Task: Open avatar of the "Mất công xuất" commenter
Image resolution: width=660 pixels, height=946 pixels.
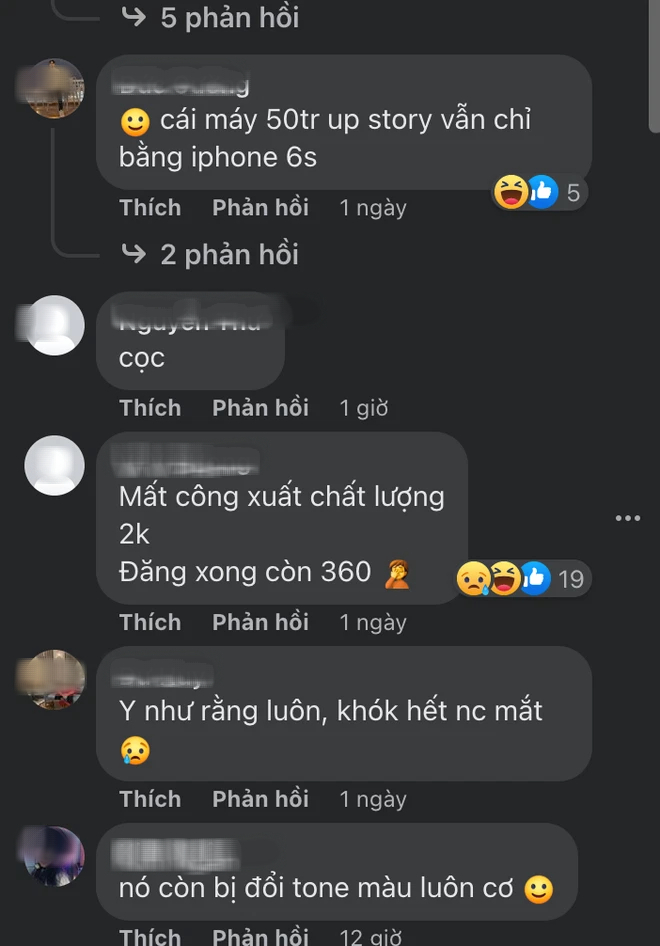Action: pos(54,465)
